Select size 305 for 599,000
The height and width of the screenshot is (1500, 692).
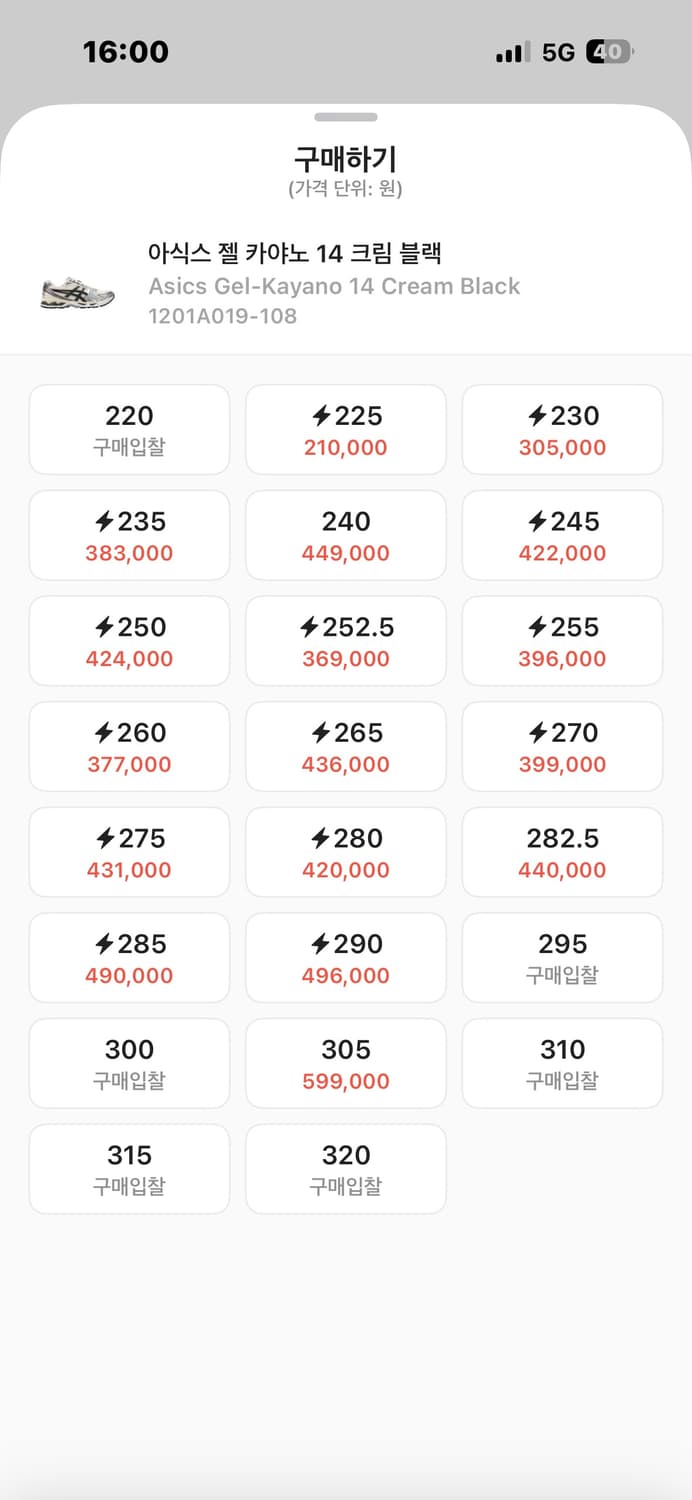346,1063
